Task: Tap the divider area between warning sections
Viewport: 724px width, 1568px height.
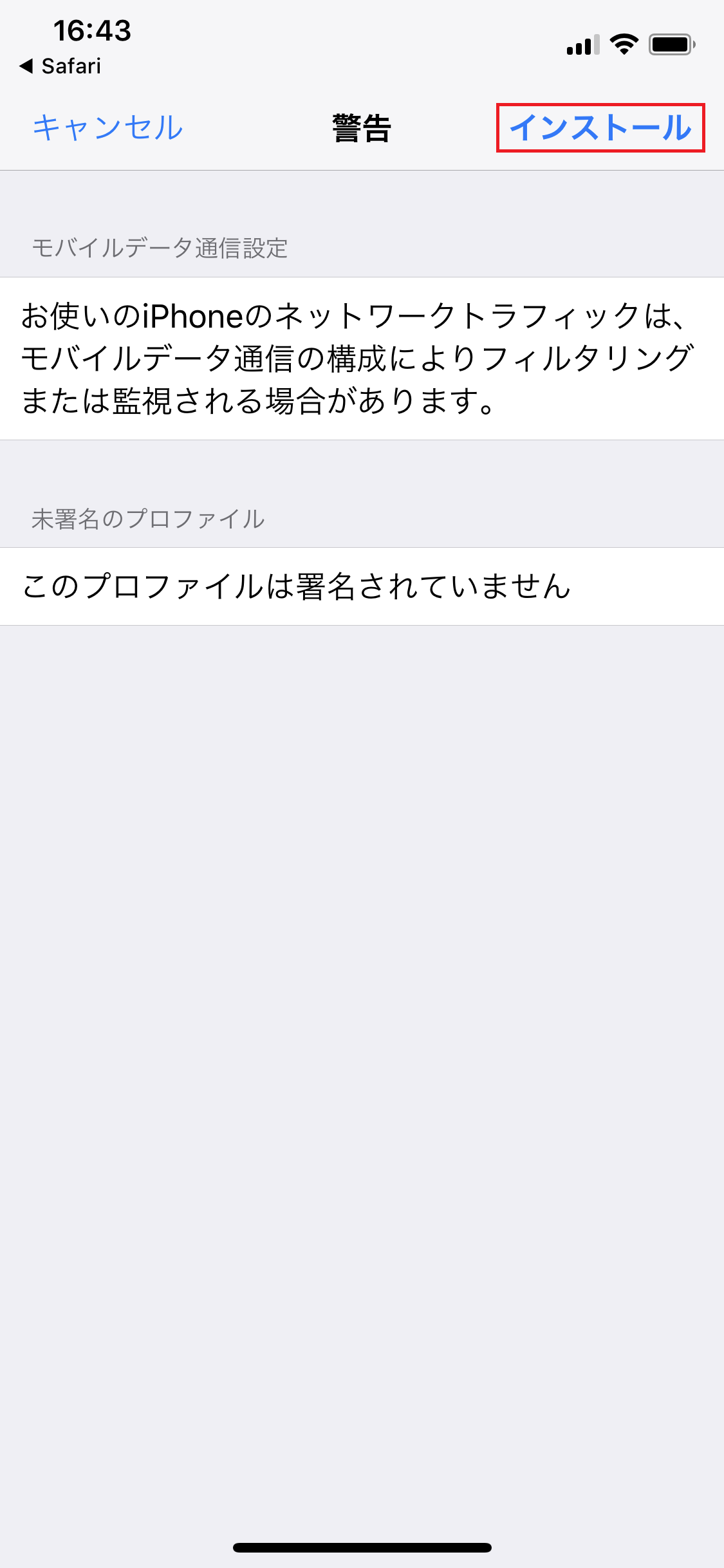Action: click(362, 467)
